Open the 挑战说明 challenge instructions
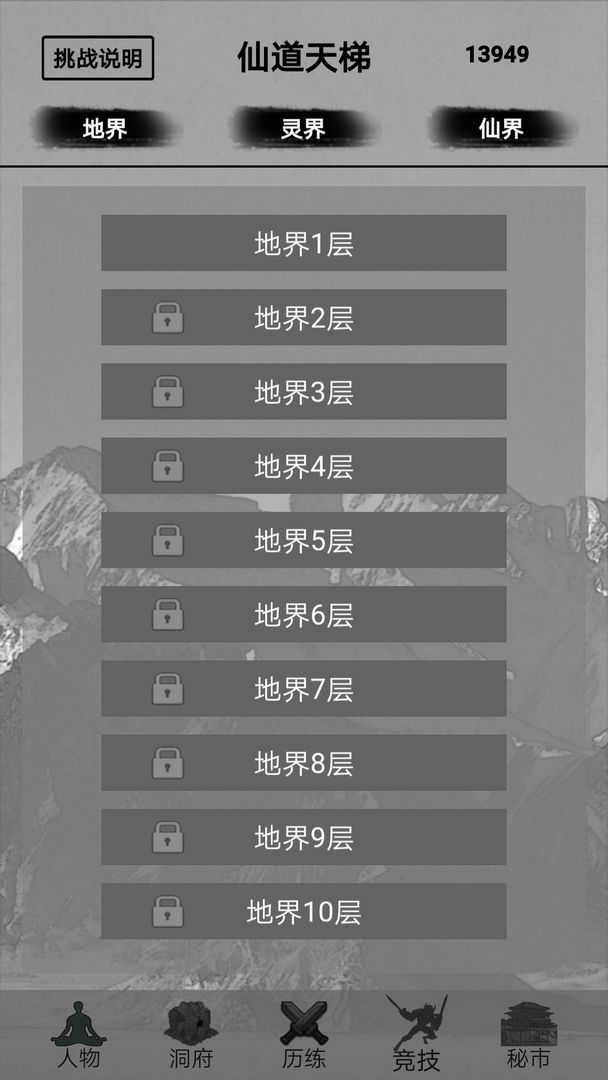Screen dimensions: 608x1080 click(98, 58)
